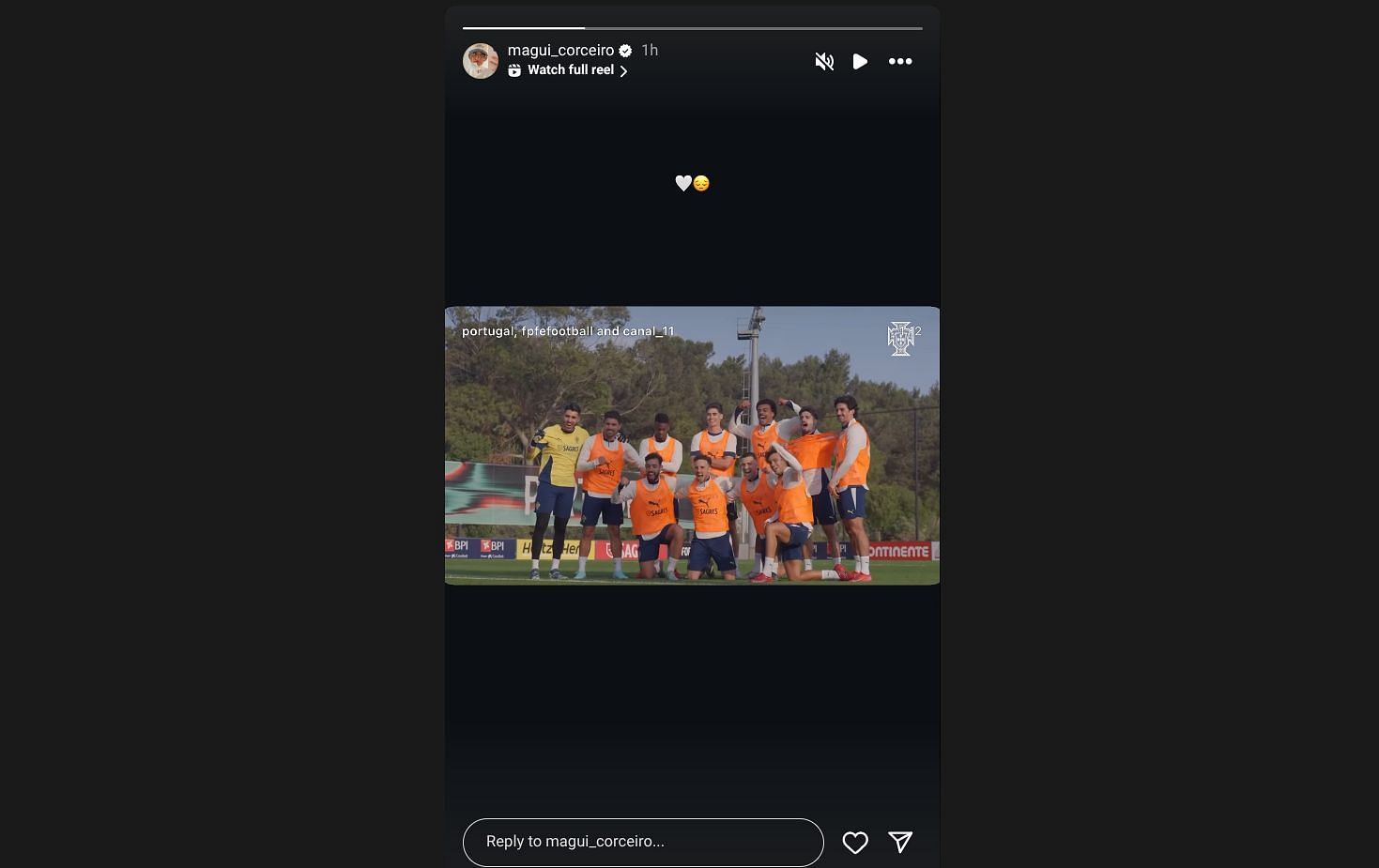Open the shared Portugal reel preview
Screen dimensions: 1379x868
[x=692, y=446]
